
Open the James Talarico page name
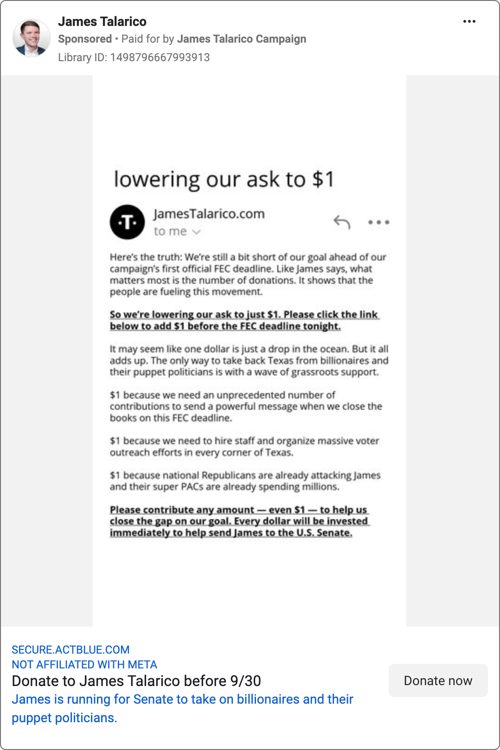[x=102, y=22]
